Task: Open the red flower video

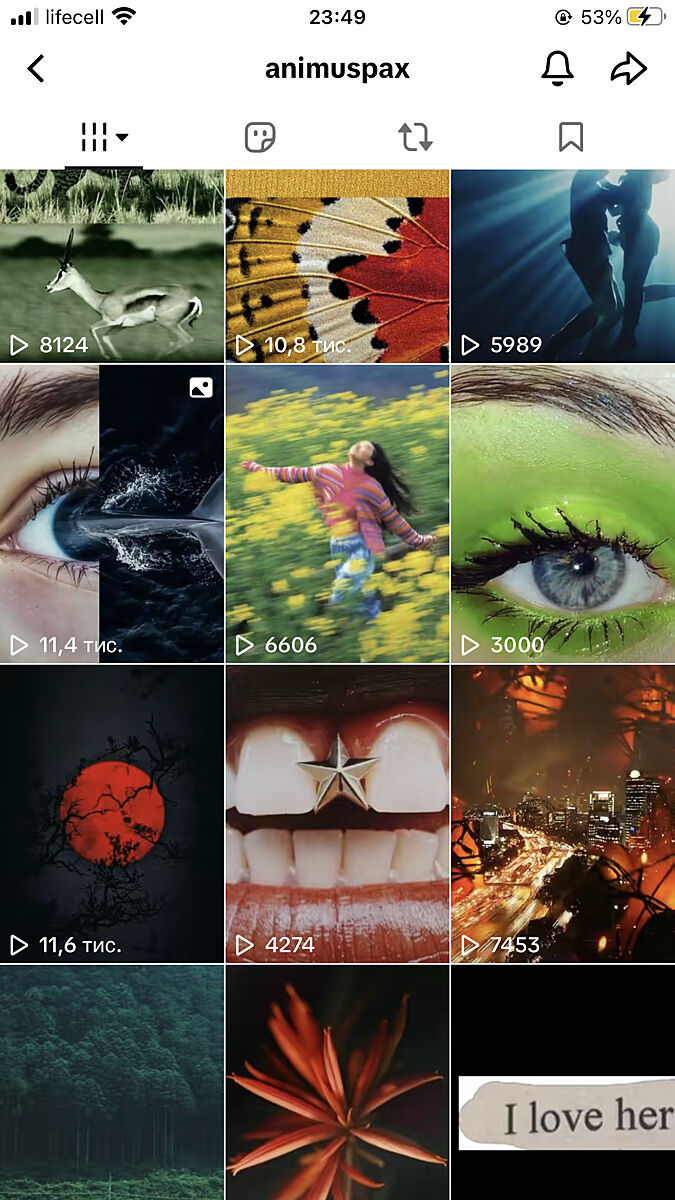Action: pos(337,1082)
